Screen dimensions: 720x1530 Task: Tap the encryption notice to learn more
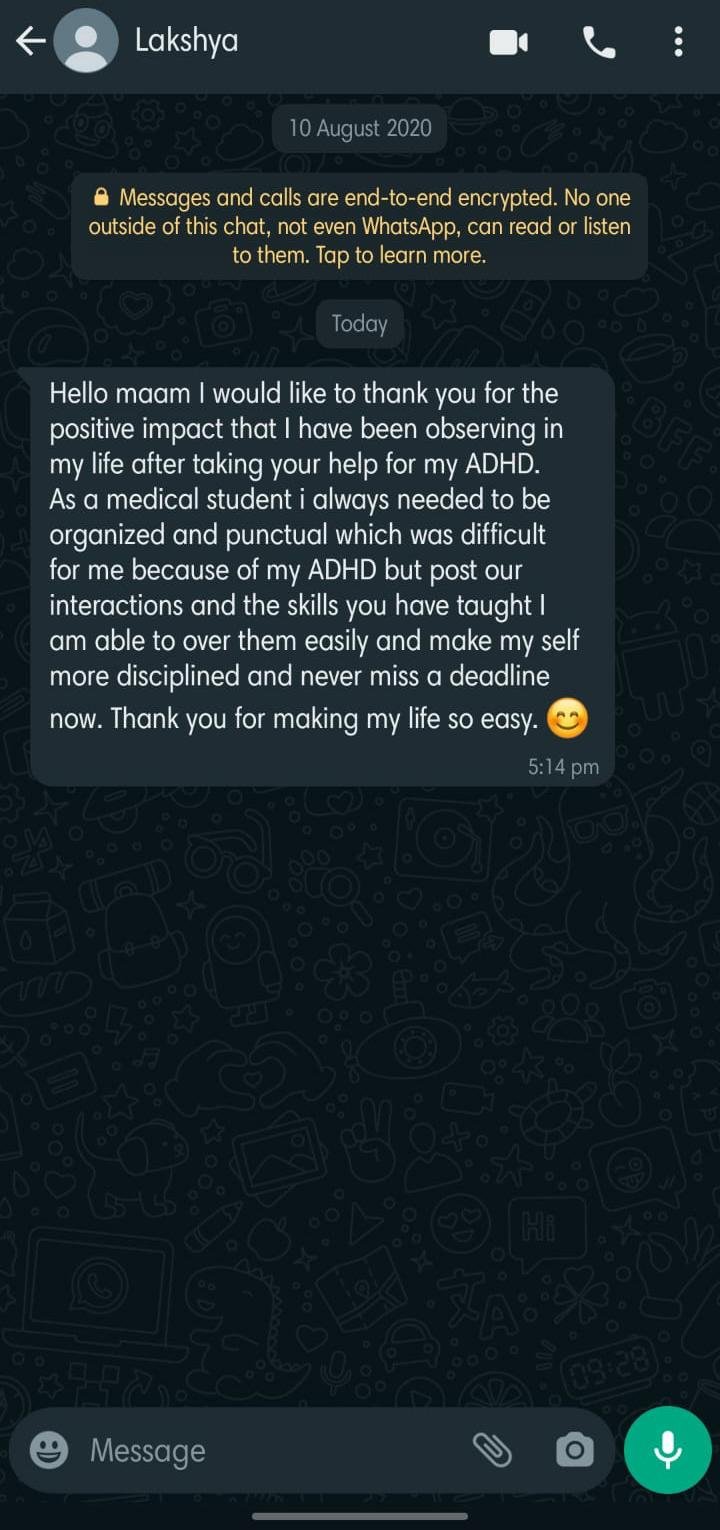click(359, 226)
